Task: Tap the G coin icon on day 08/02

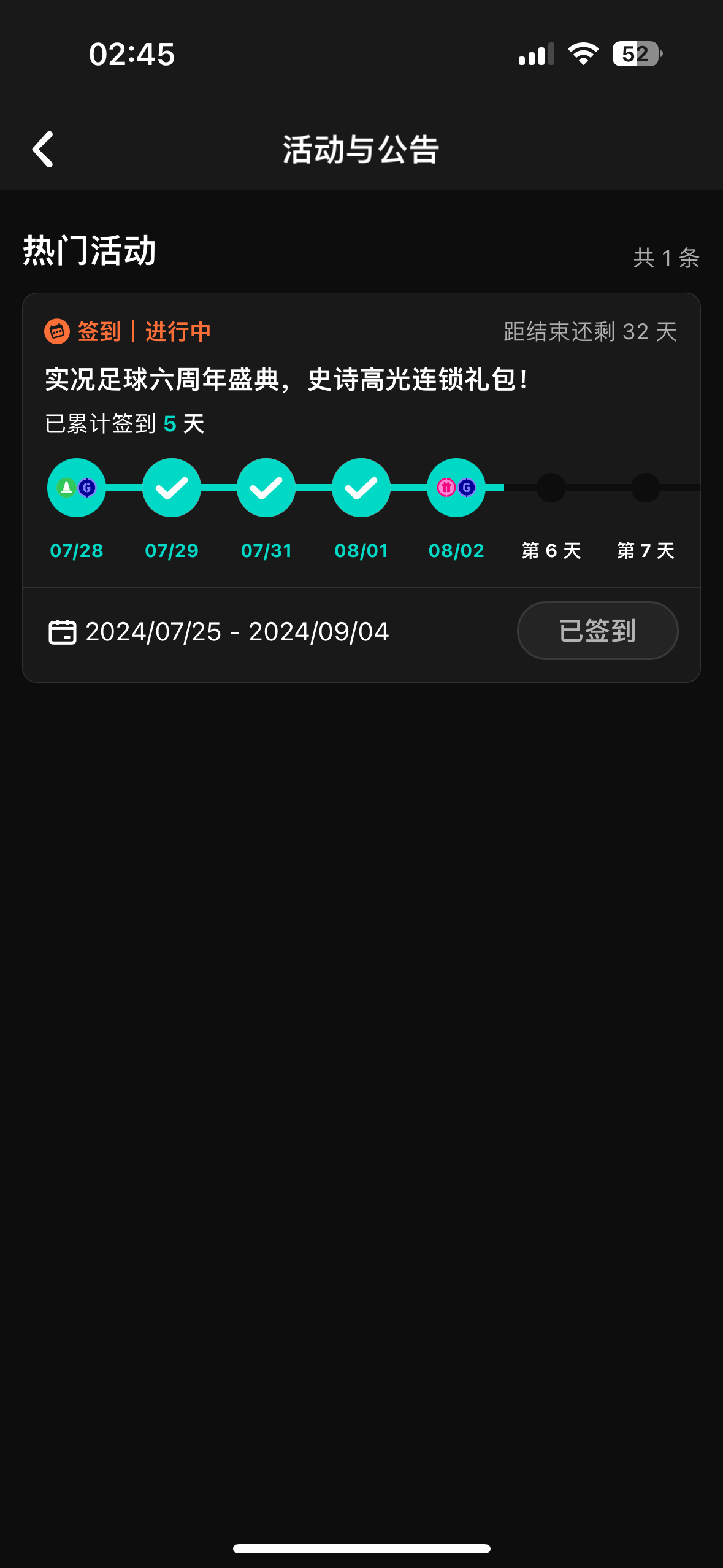Action: coord(467,486)
